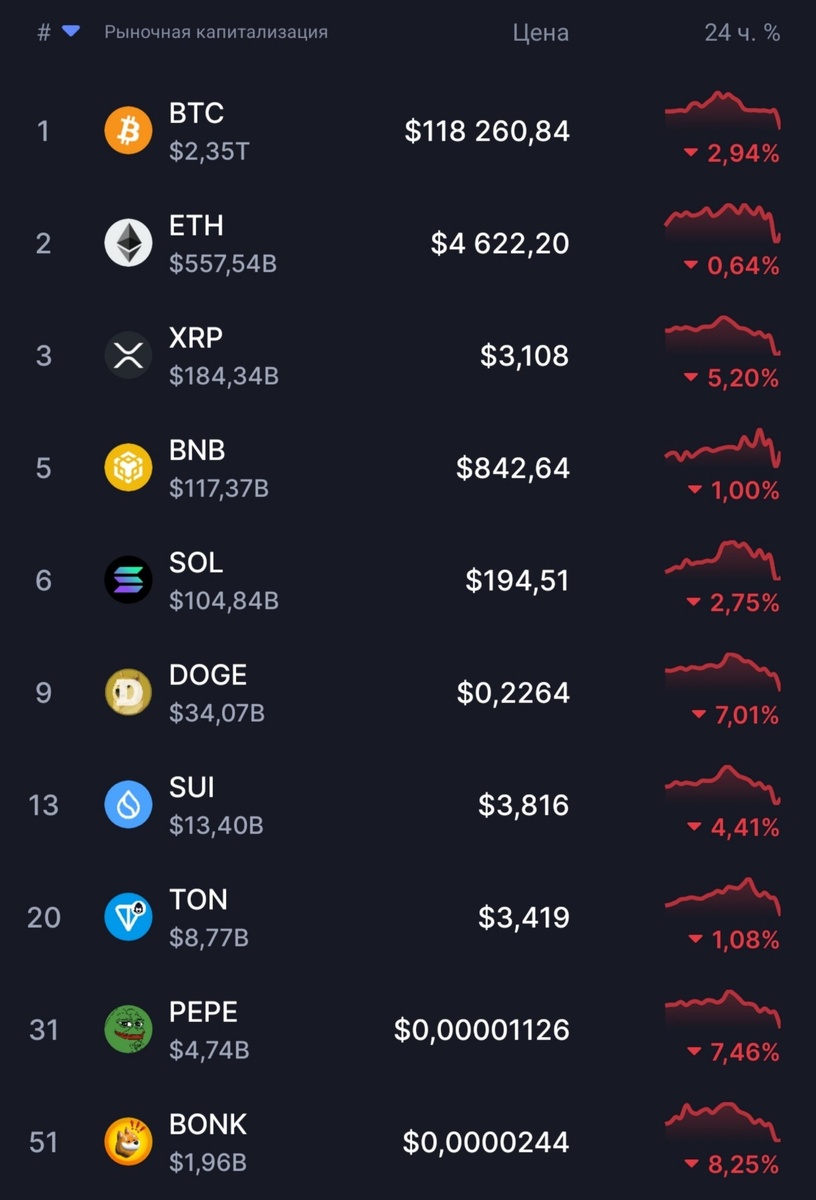816x1200 pixels.
Task: Open the DOGE row
Action: [x=408, y=692]
